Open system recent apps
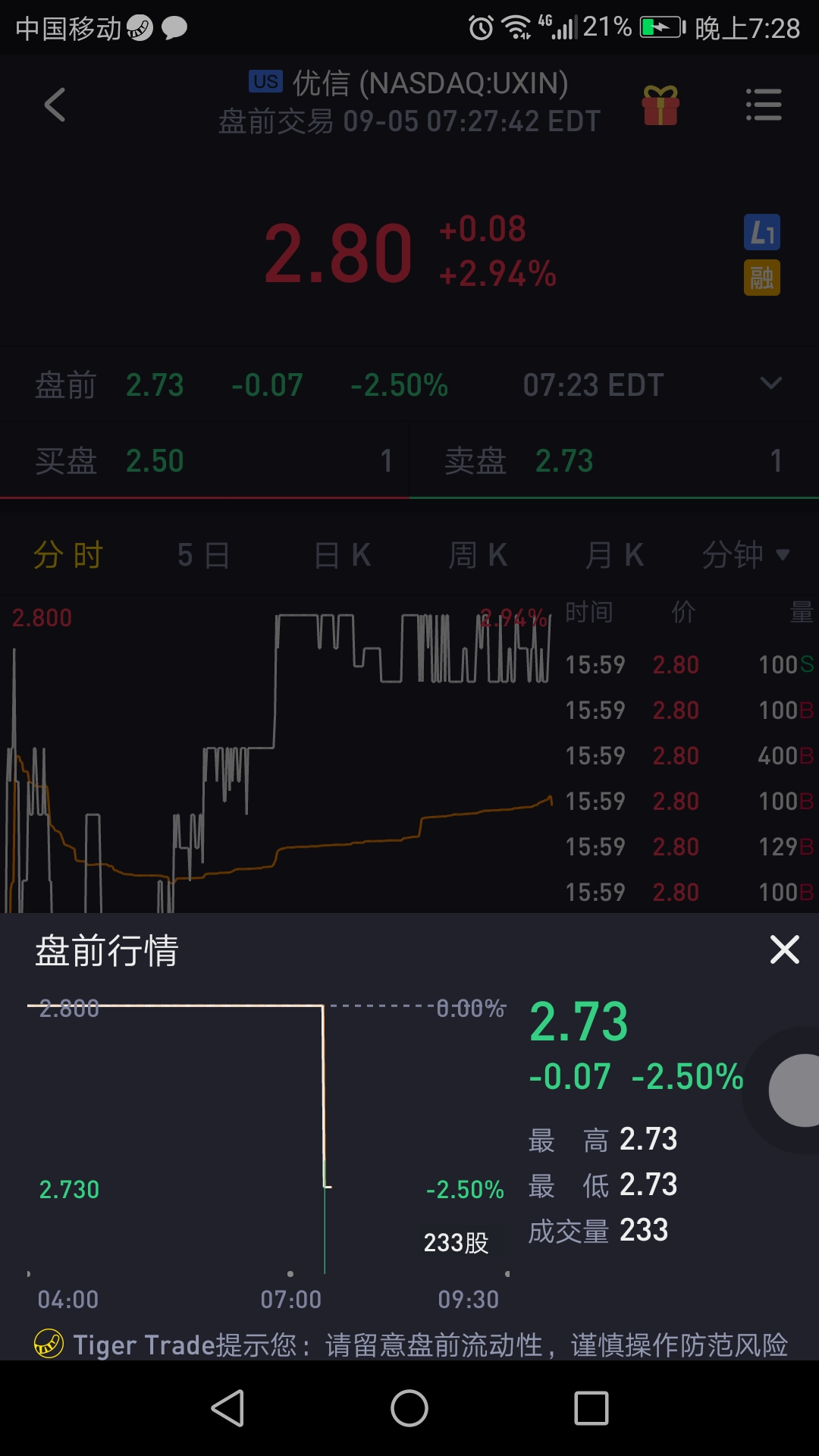 click(591, 1408)
